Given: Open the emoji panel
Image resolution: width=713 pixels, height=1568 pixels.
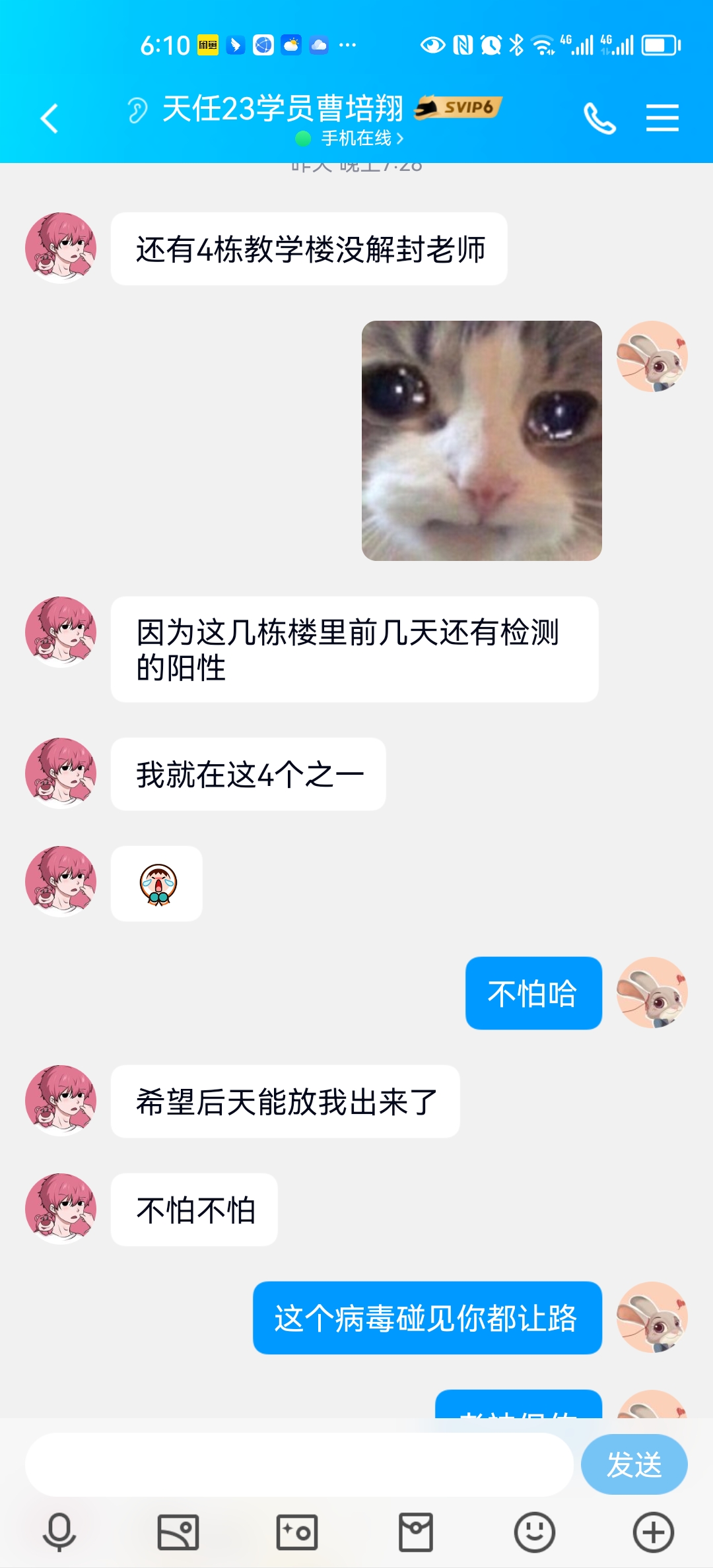Looking at the screenshot, I should click(535, 1532).
